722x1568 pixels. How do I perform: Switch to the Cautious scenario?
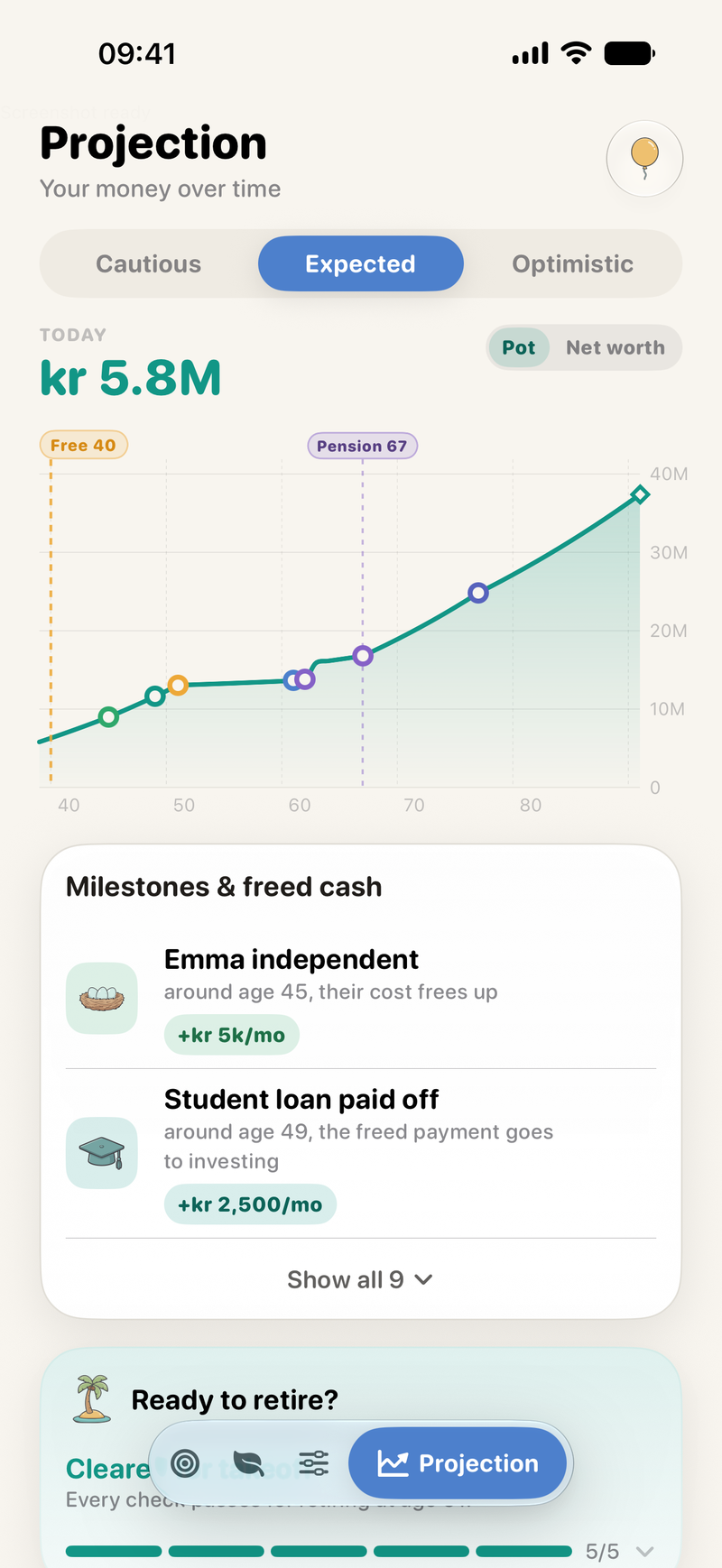tap(149, 263)
